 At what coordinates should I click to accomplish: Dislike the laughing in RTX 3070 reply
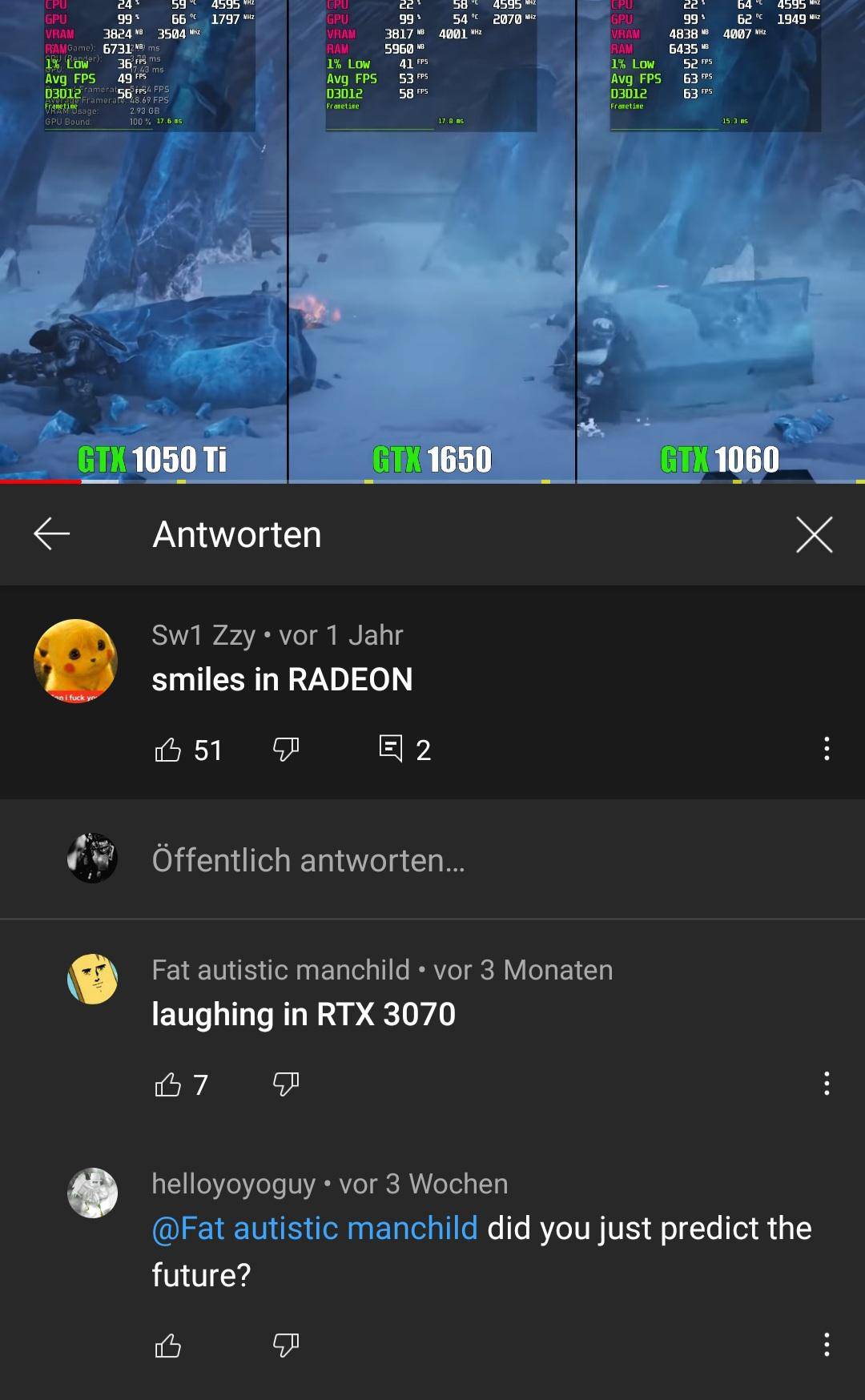[x=286, y=1084]
